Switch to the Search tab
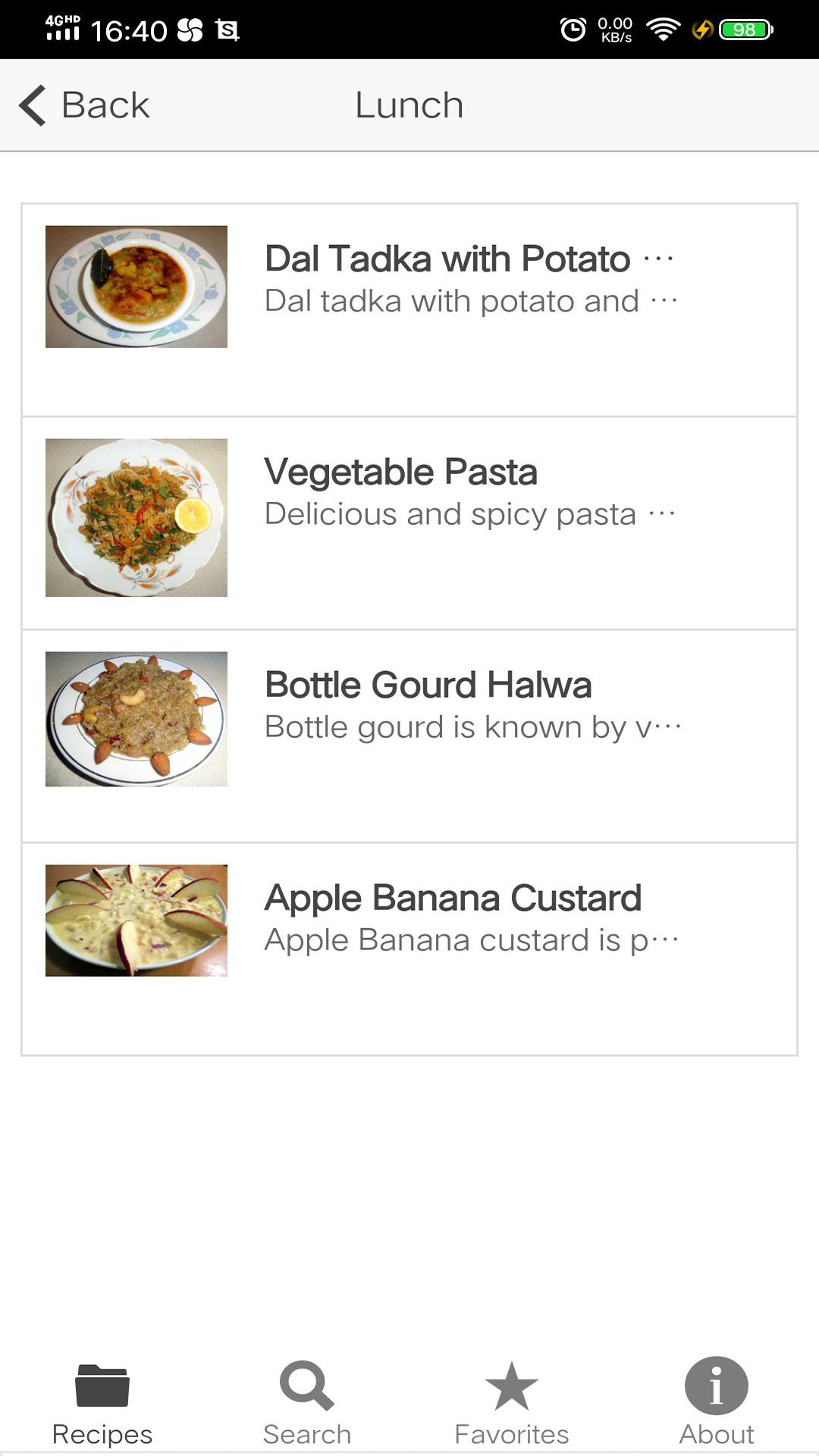 click(307, 1404)
